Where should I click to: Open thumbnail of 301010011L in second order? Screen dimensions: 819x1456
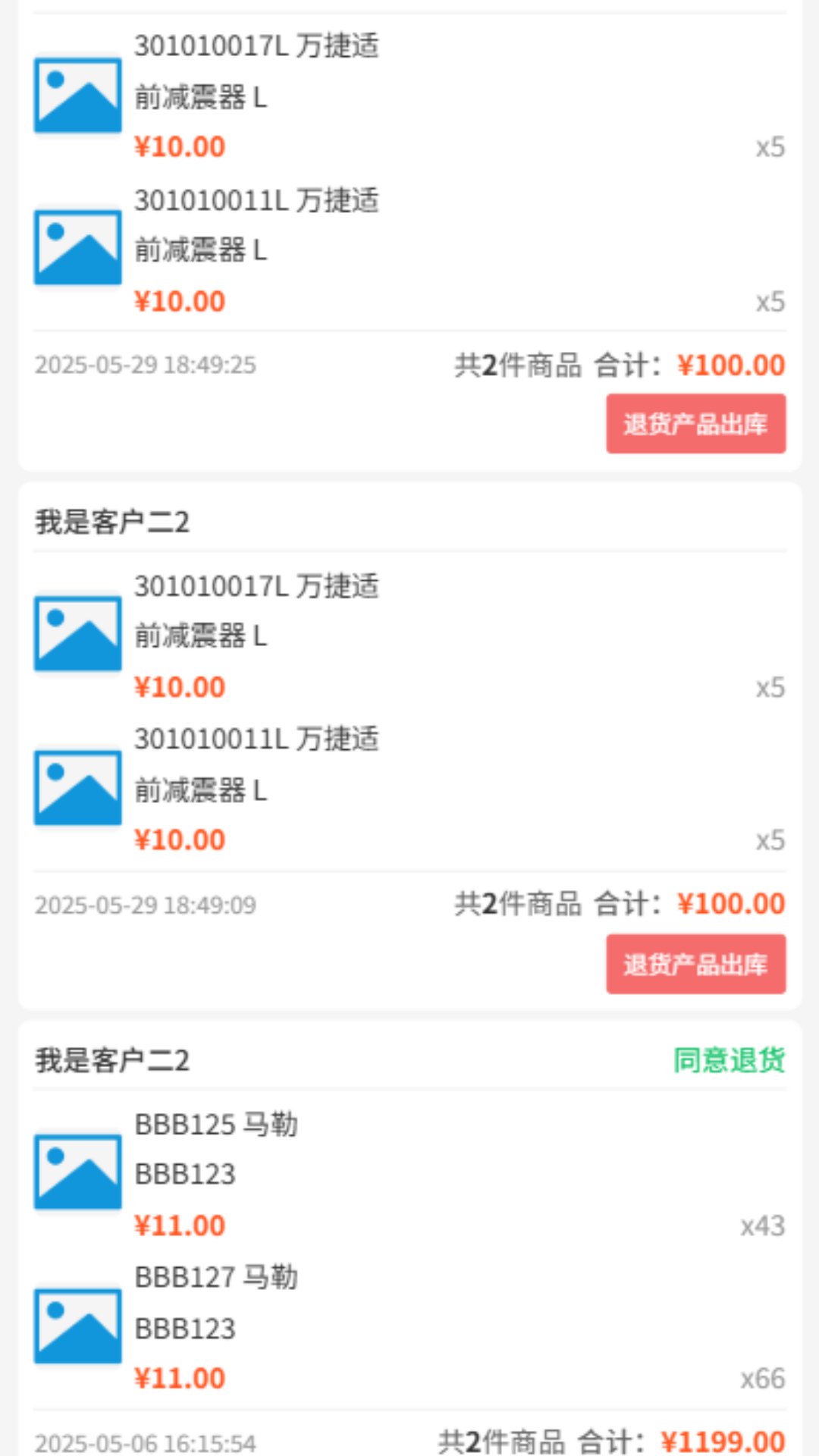77,787
